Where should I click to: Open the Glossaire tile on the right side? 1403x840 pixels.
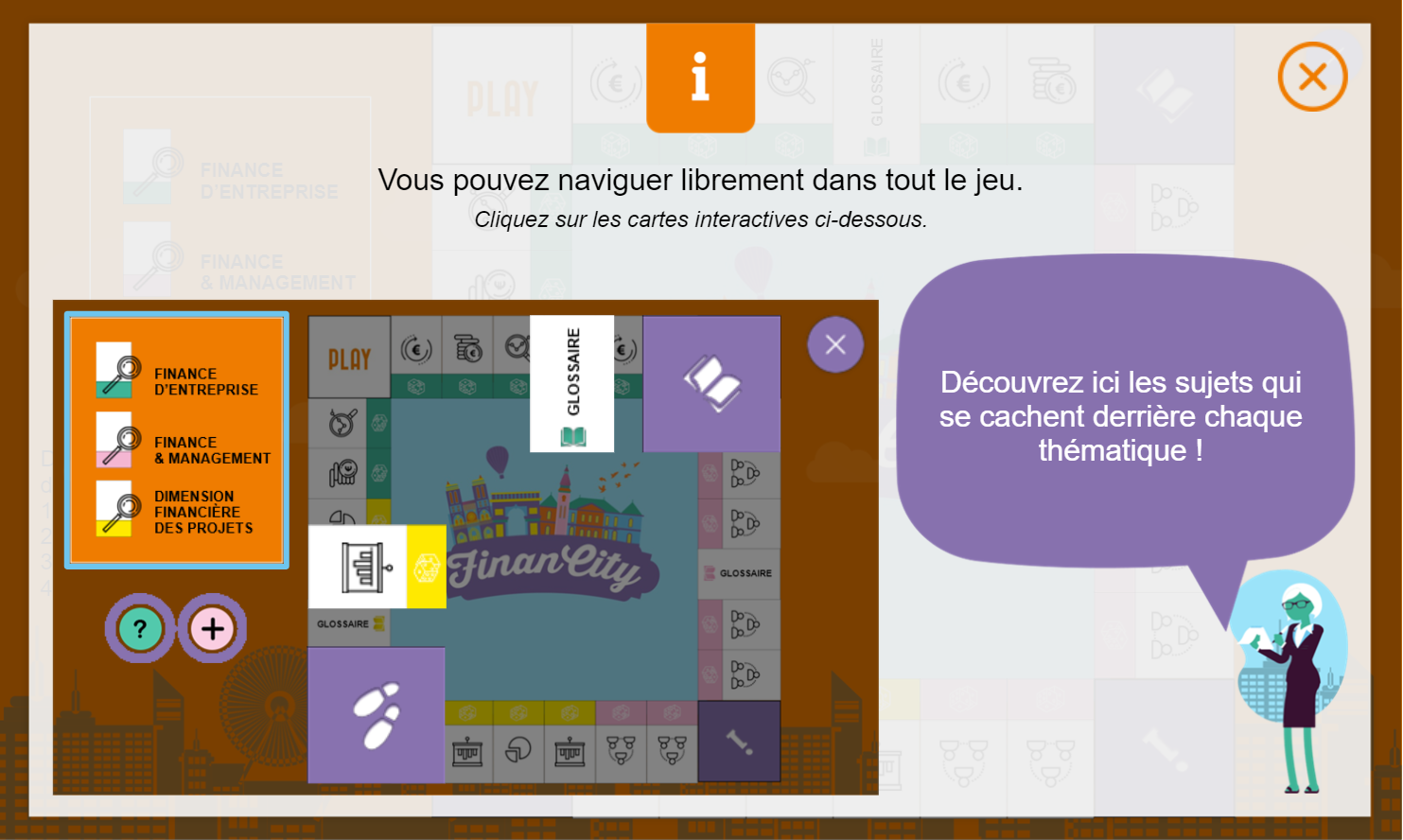tap(739, 573)
